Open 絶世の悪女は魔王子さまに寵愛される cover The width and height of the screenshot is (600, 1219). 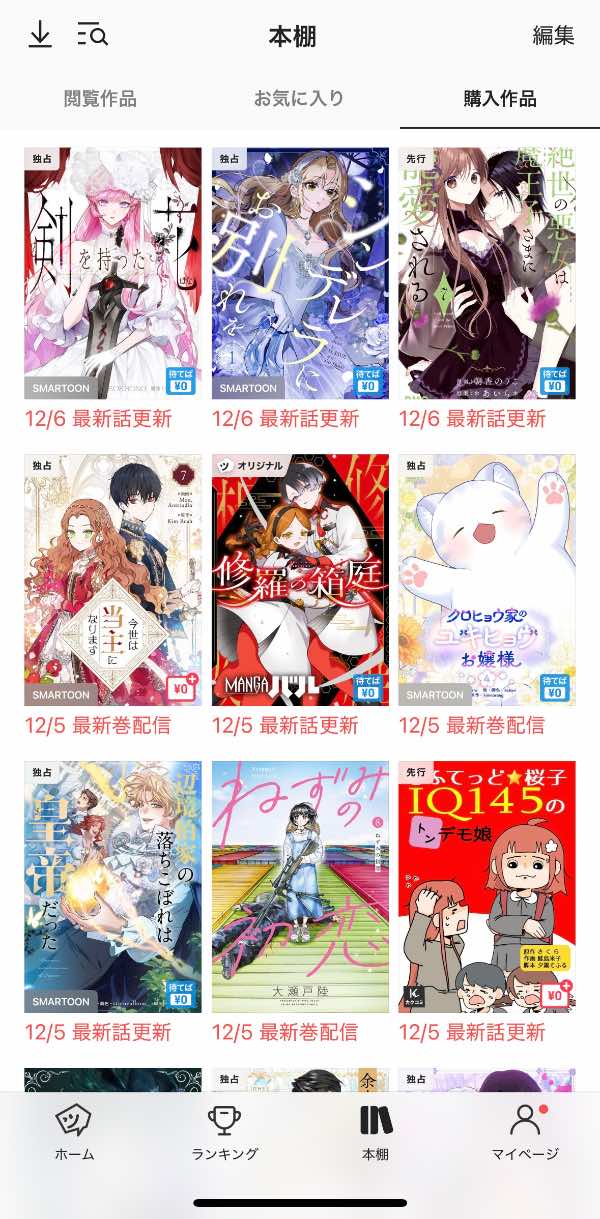[487, 273]
